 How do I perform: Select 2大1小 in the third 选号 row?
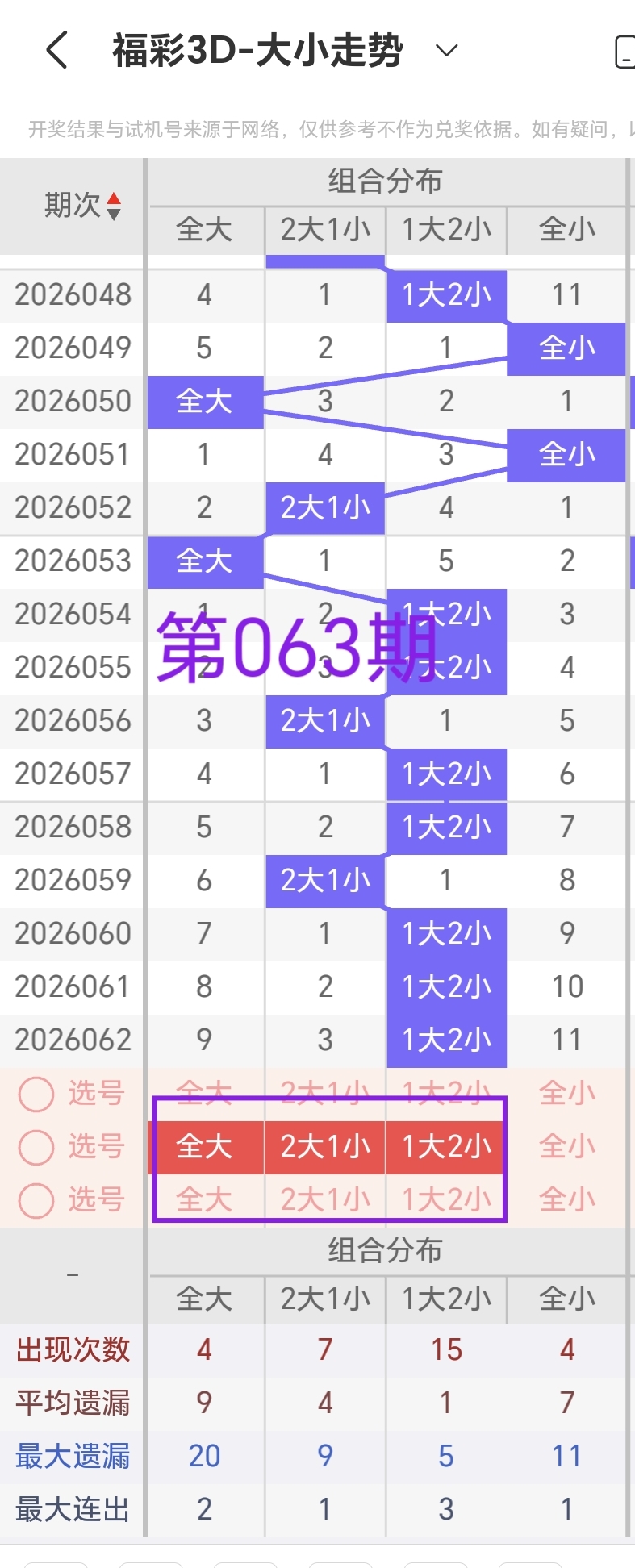(x=325, y=1199)
